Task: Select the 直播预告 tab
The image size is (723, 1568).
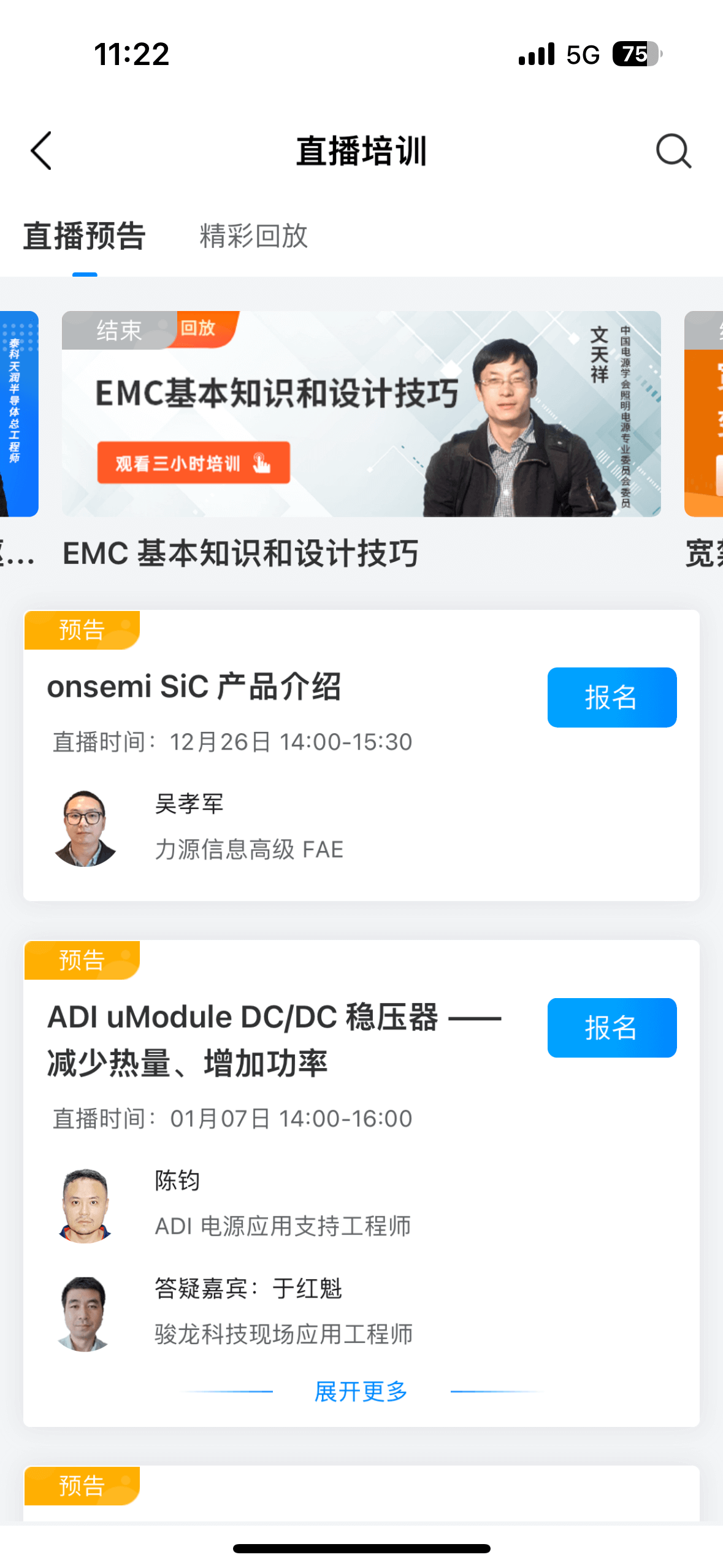Action: 85,236
